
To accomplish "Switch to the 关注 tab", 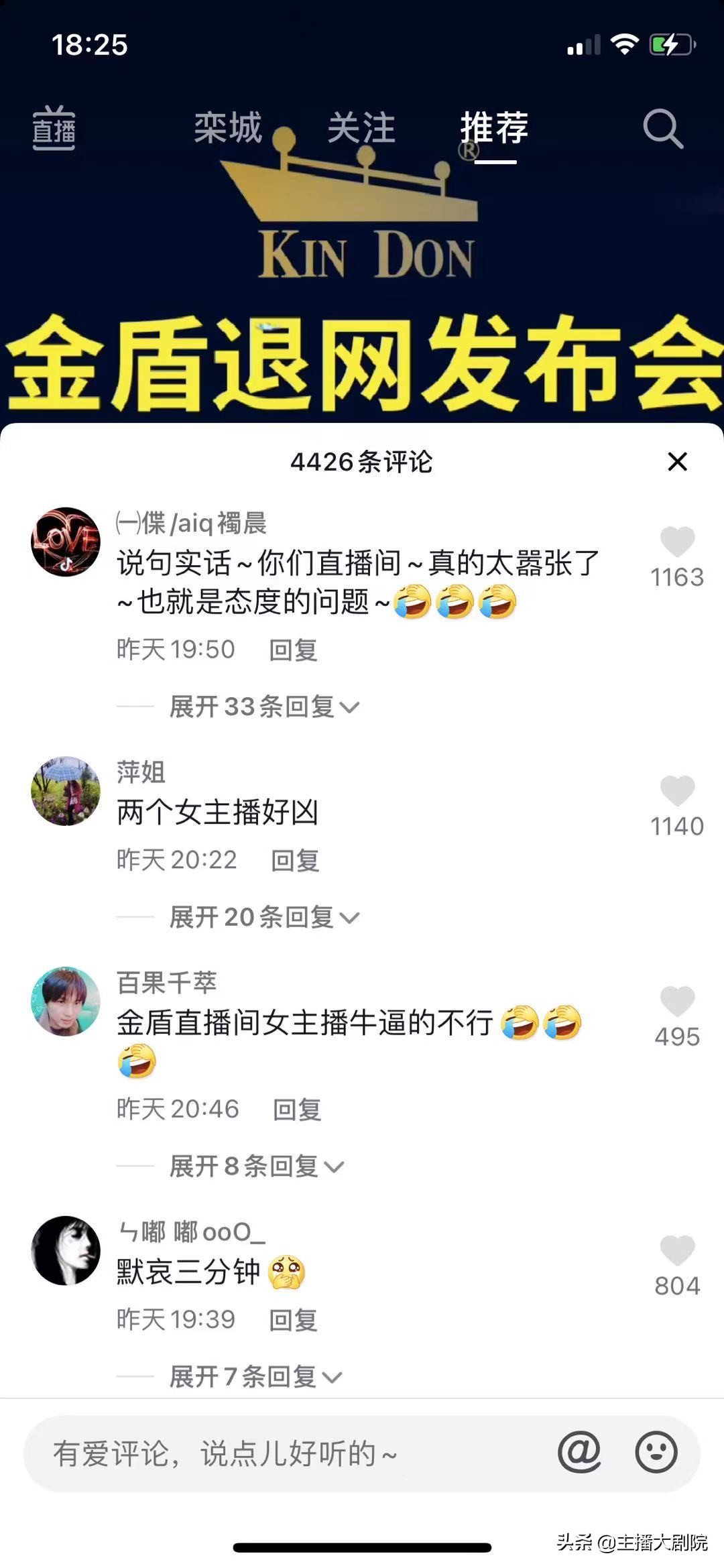I will 363,129.
